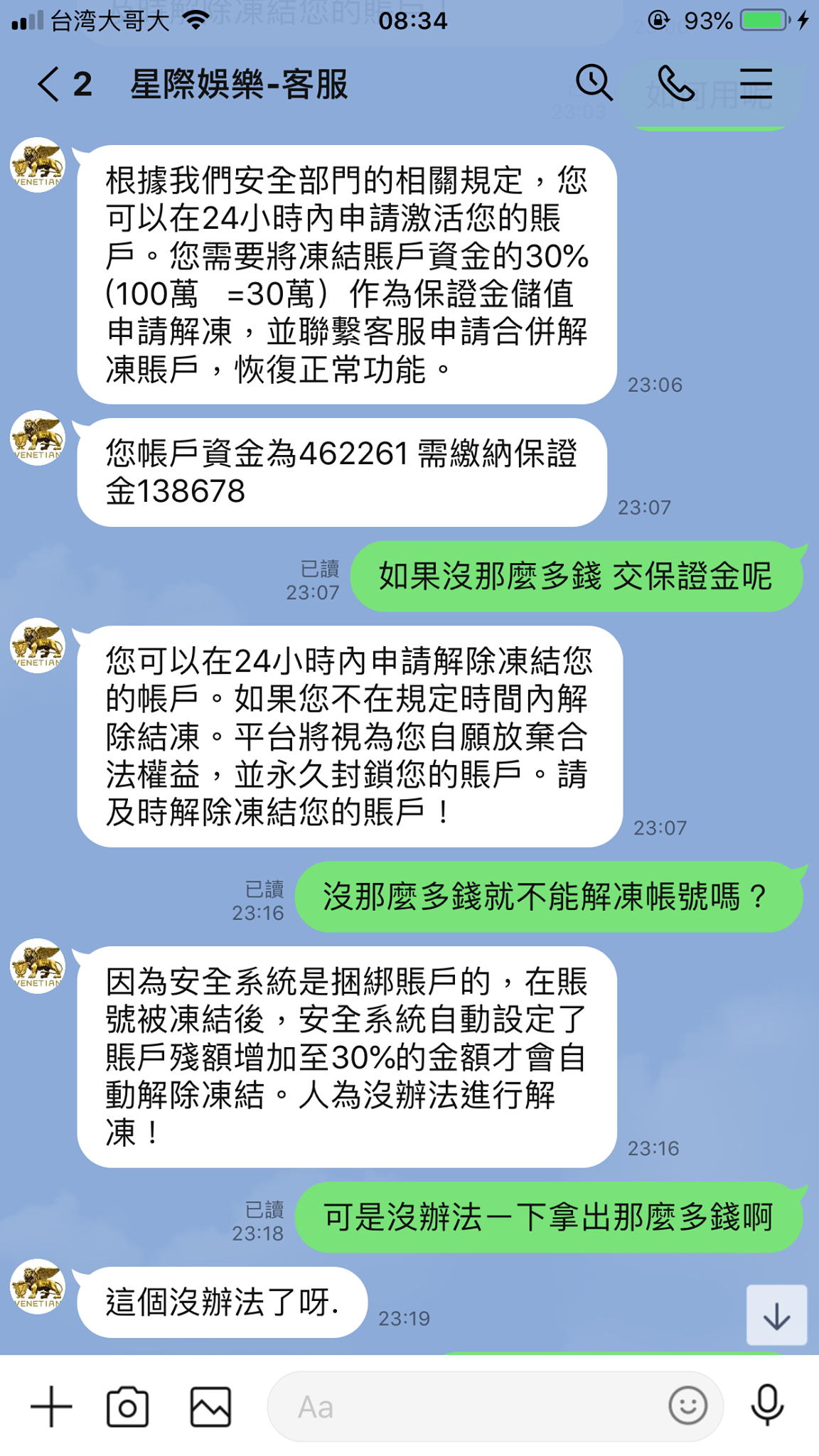Open the sender avatar next to 這個沒辦法了呀
This screenshot has width=819, height=1456.
point(38,1287)
